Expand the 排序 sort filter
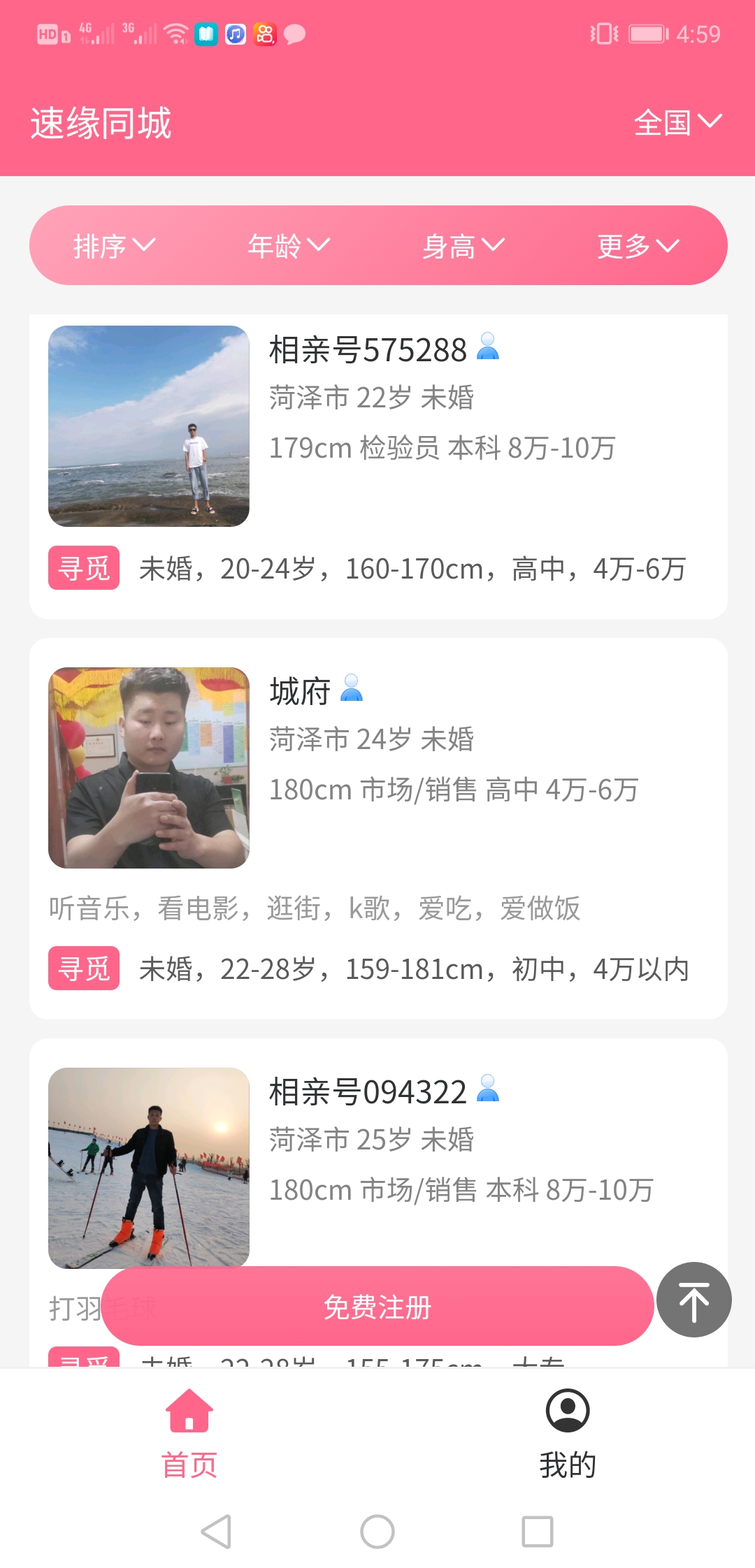The width and height of the screenshot is (755, 1568). [x=114, y=246]
